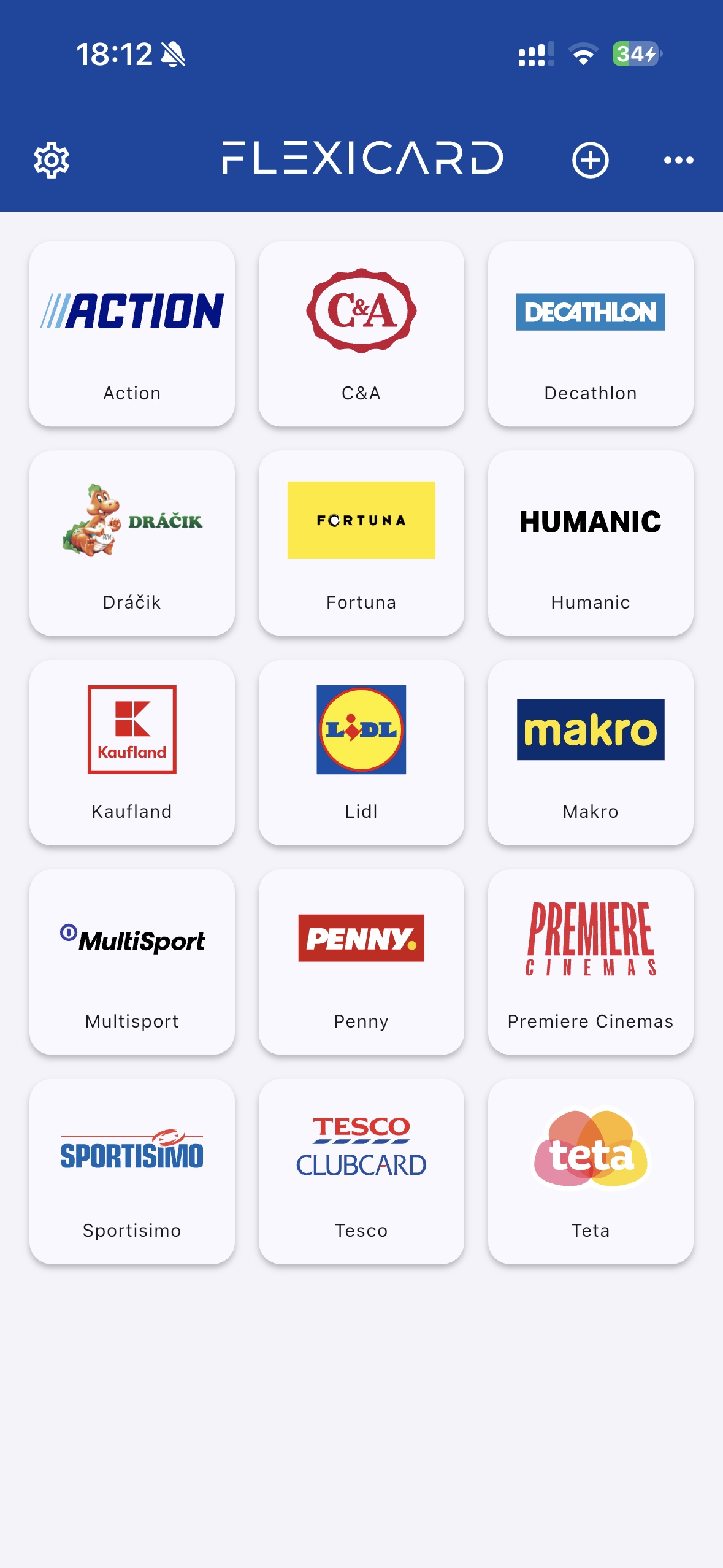Image resolution: width=723 pixels, height=1568 pixels.
Task: Add a new card with plus icon
Action: (590, 160)
